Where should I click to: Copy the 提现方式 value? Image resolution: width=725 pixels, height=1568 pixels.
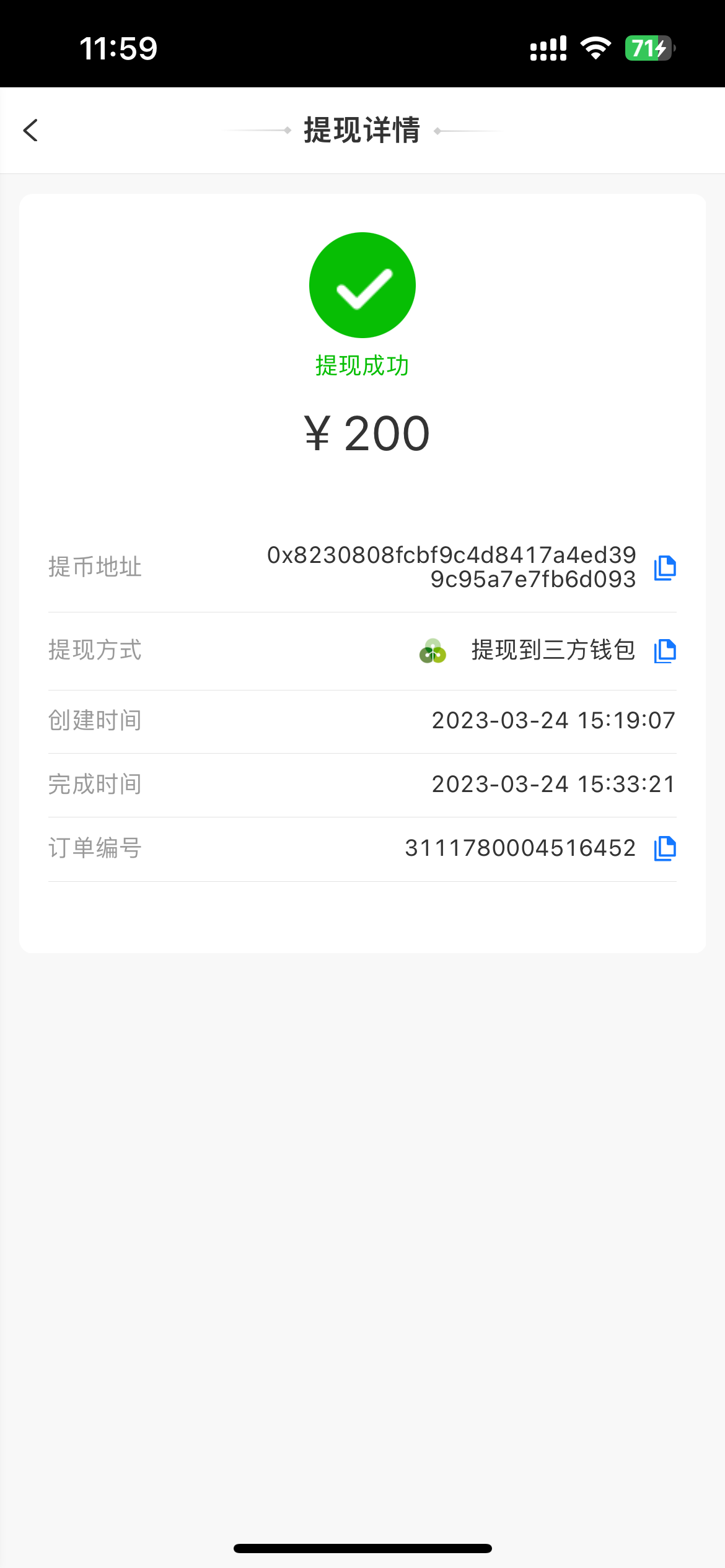(x=665, y=651)
